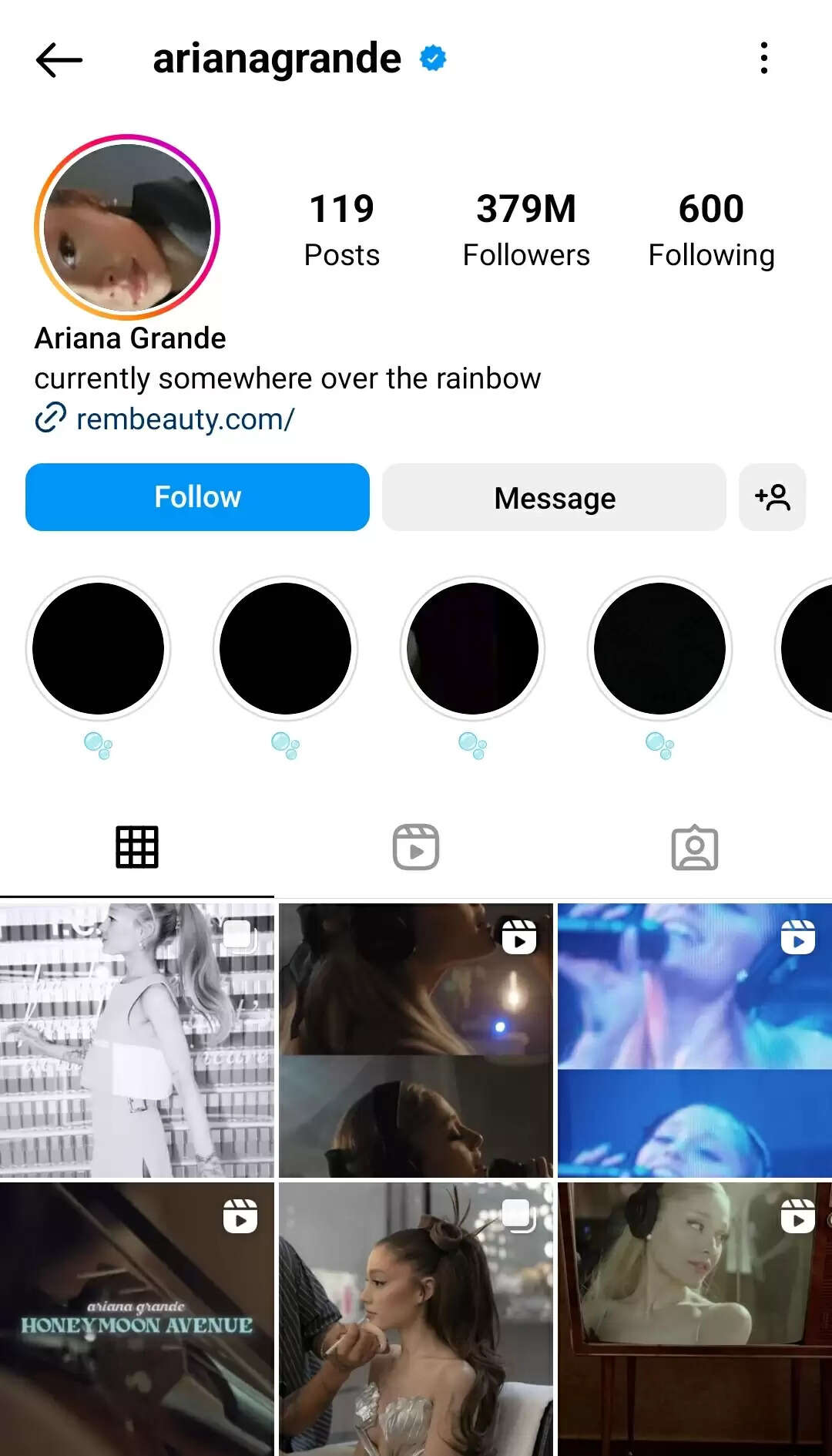Message this profile

click(554, 498)
